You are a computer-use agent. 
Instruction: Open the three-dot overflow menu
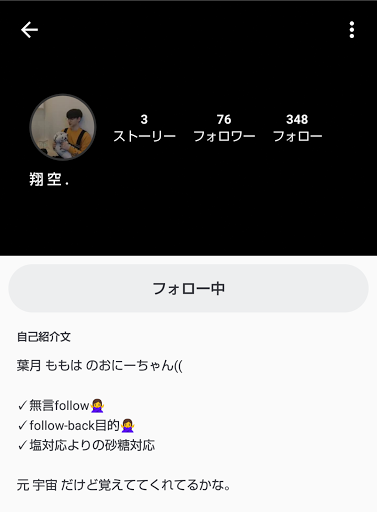pyautogui.click(x=352, y=30)
